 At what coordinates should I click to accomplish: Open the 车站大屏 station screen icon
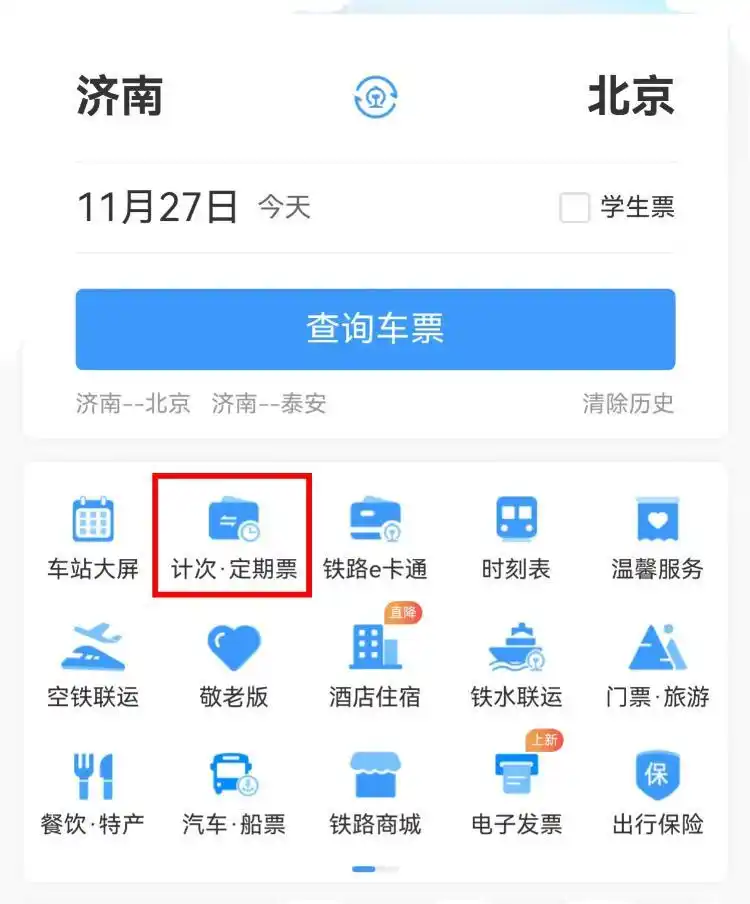(x=94, y=533)
